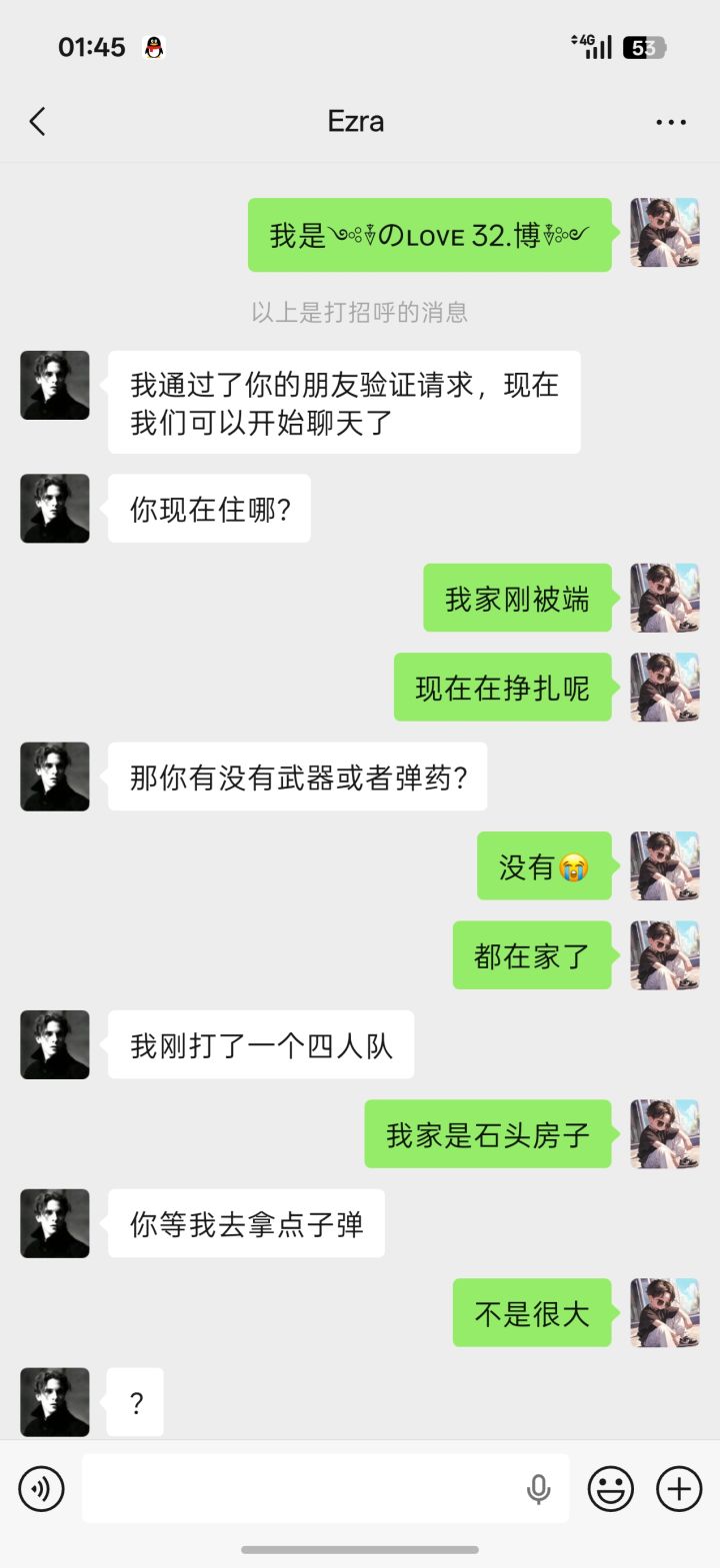This screenshot has height=1568, width=720.
Task: Open the emoji sticker panel
Action: coord(610,1489)
